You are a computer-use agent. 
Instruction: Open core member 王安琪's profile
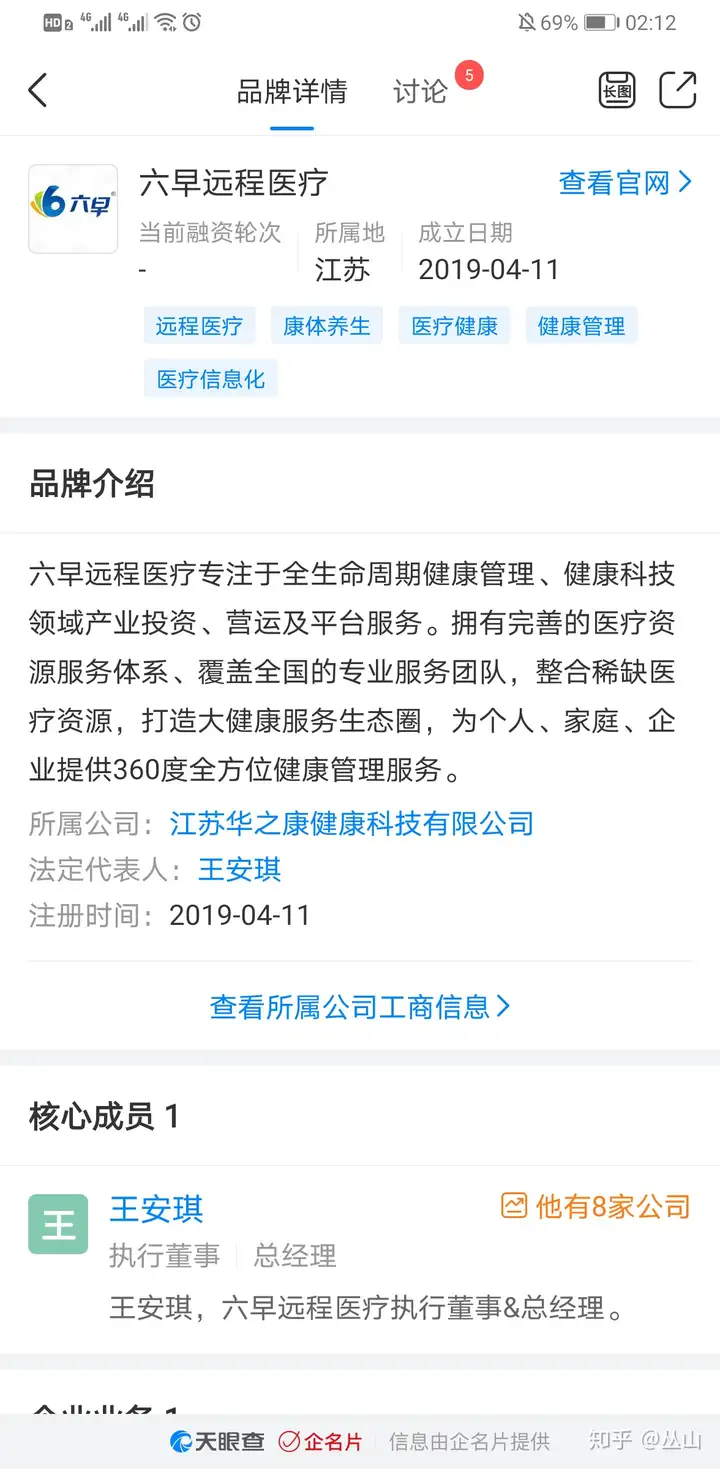point(157,1209)
